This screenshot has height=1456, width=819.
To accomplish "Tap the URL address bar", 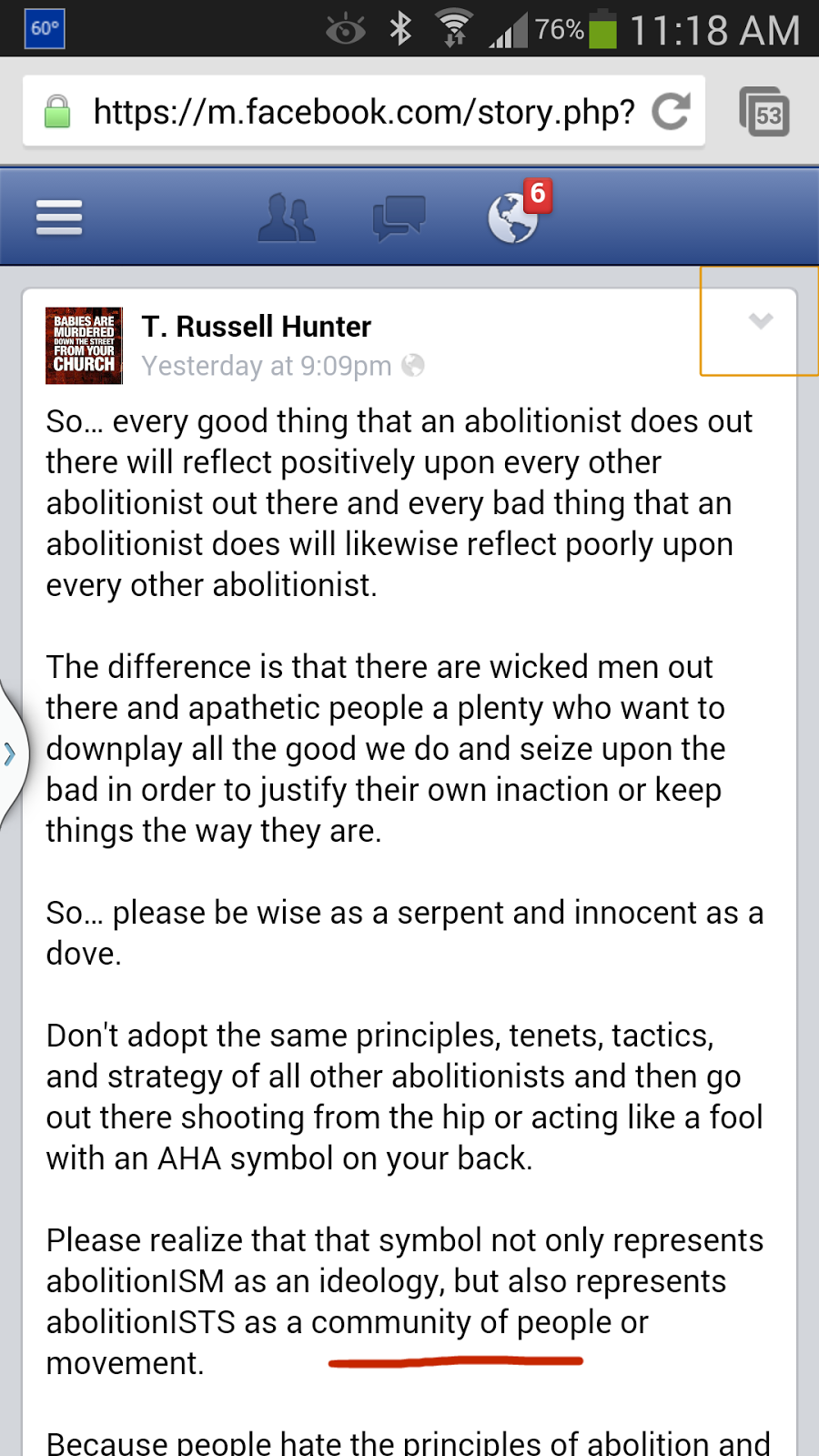I will pos(362,112).
